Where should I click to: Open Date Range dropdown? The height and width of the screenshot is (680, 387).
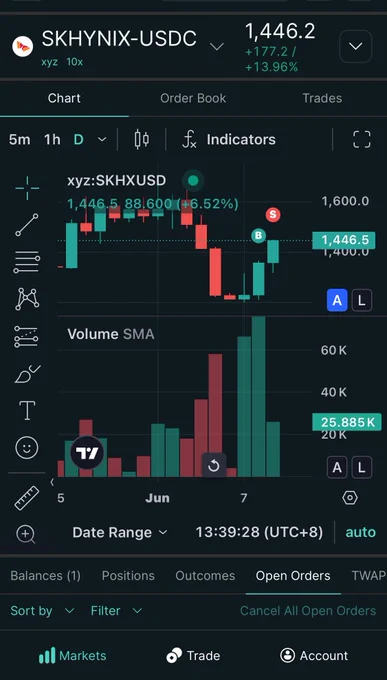(120, 533)
